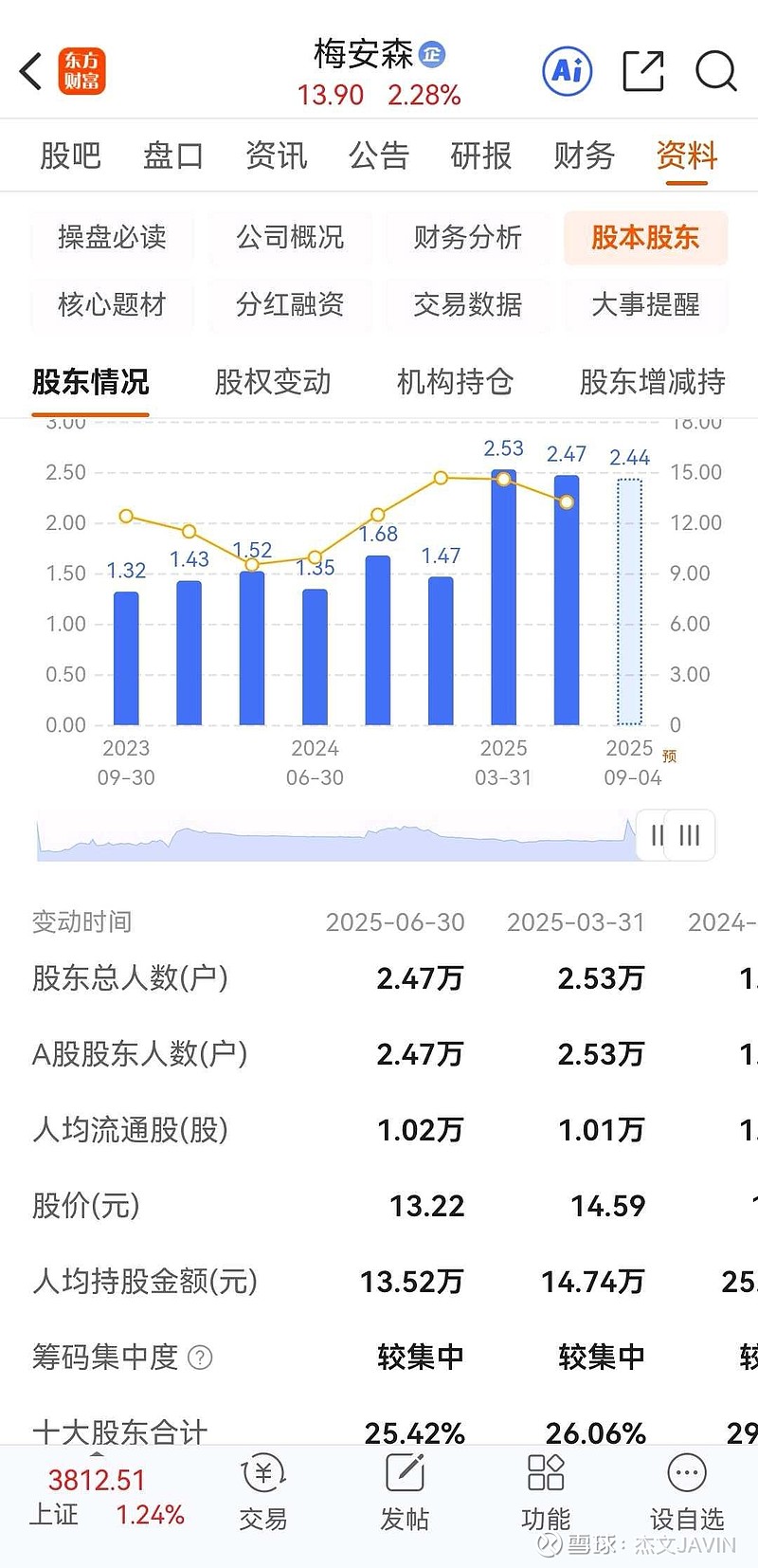Switch to the 财务 tab

coord(584,155)
